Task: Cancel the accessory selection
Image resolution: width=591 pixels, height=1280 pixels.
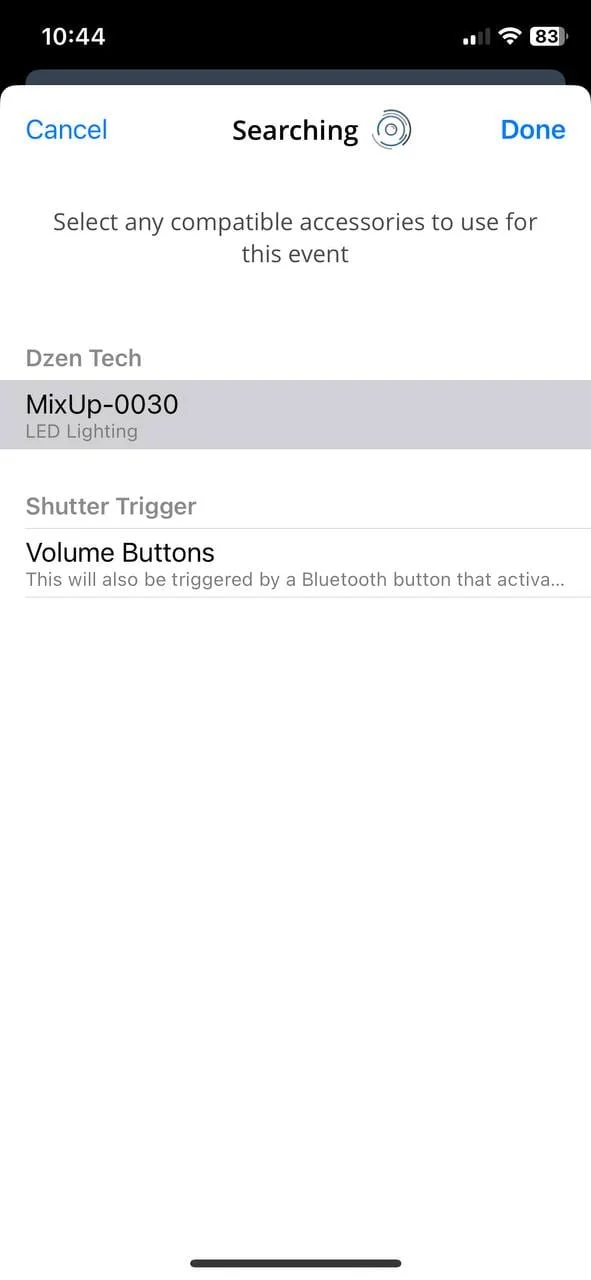Action: point(66,130)
